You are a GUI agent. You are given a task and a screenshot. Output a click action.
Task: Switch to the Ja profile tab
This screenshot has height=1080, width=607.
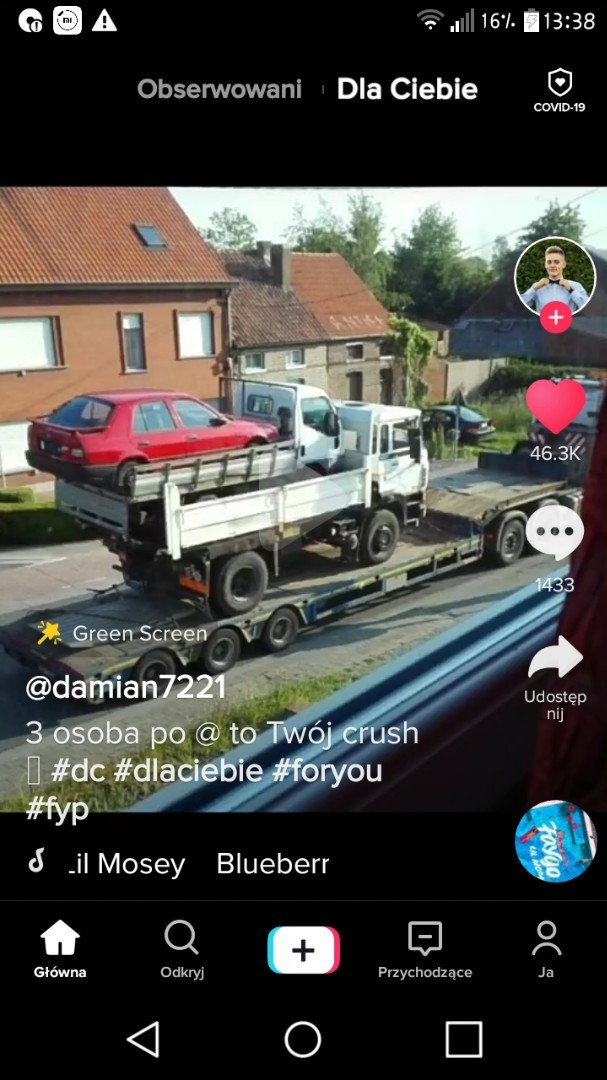coord(546,950)
